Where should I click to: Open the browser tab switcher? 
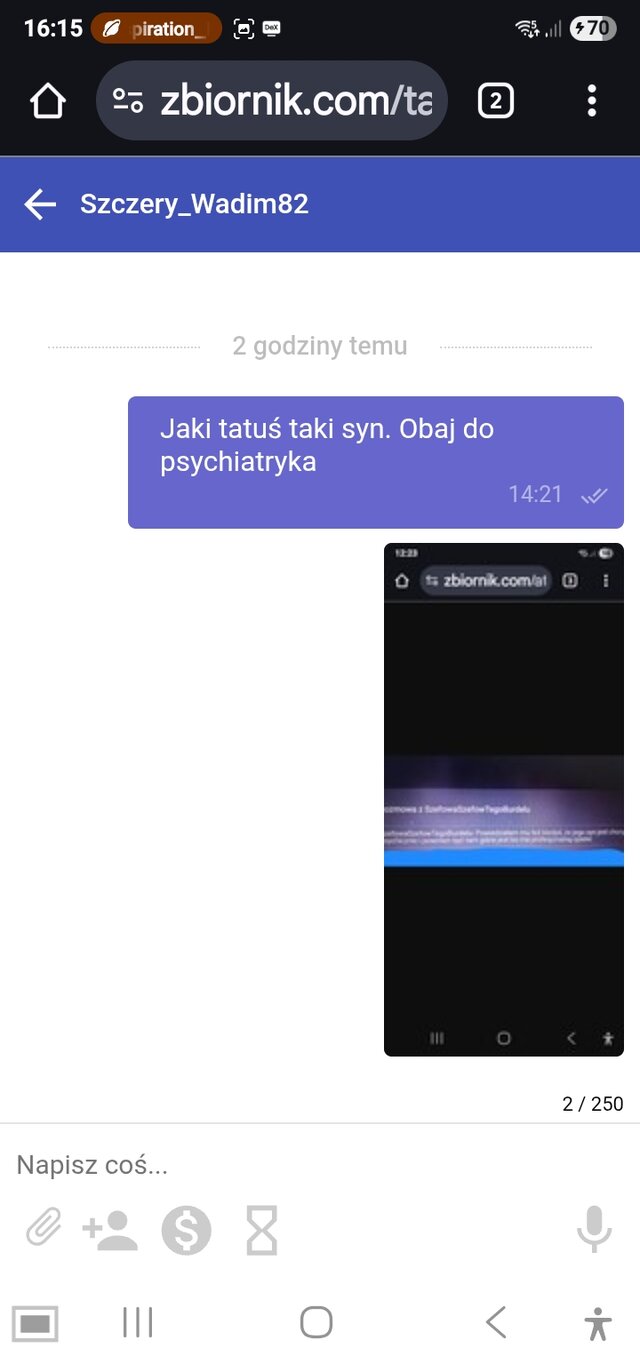coord(496,101)
